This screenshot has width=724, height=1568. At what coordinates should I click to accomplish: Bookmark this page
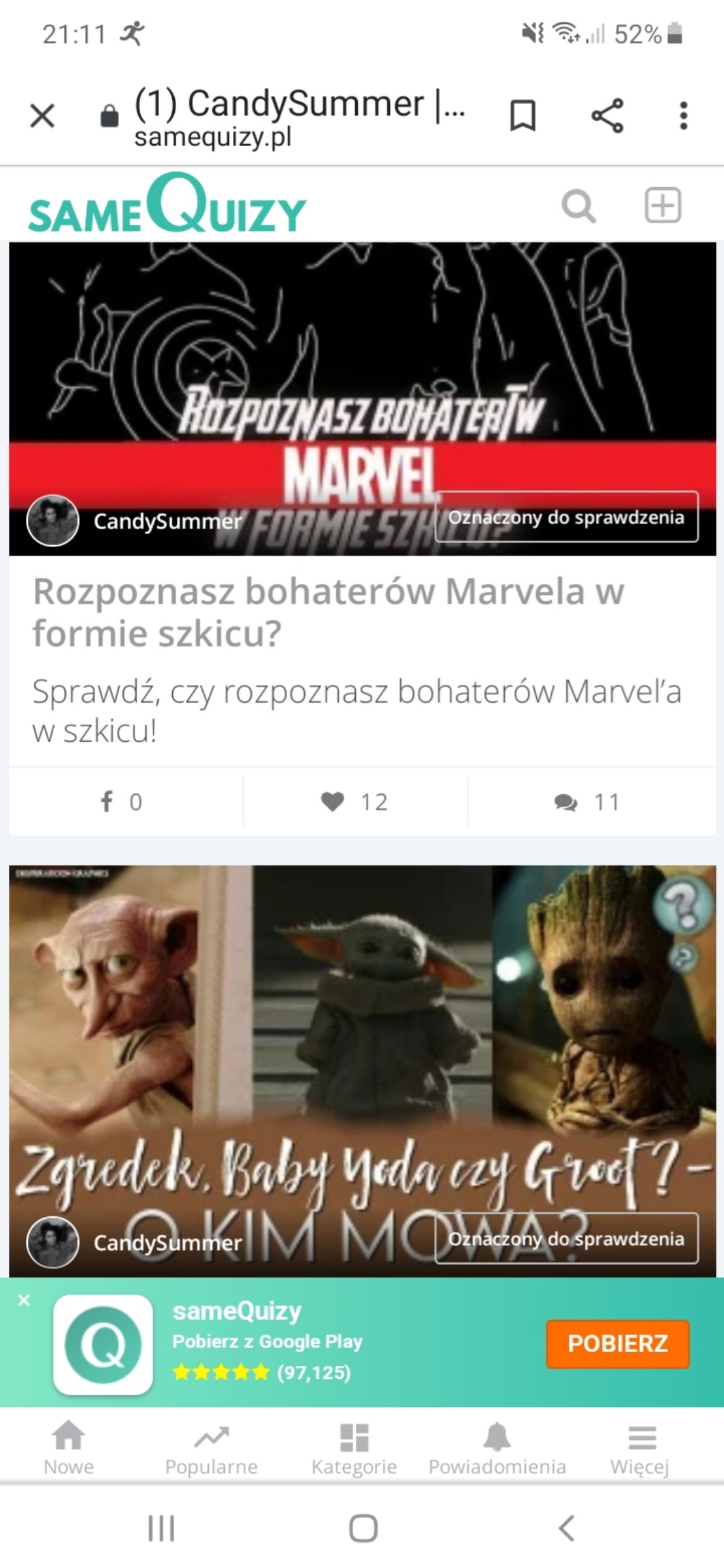point(523,115)
